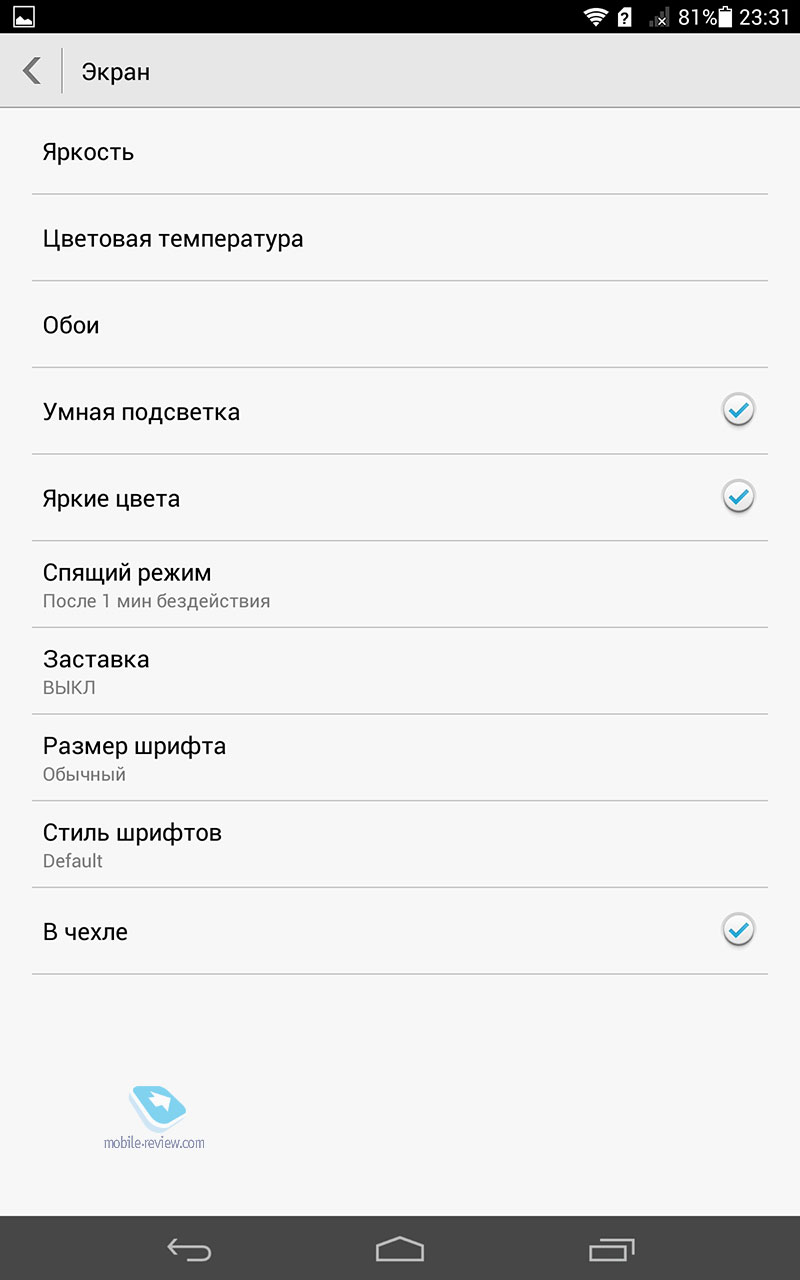The height and width of the screenshot is (1280, 800).
Task: Toggle the В чехле checkbox
Action: click(738, 931)
